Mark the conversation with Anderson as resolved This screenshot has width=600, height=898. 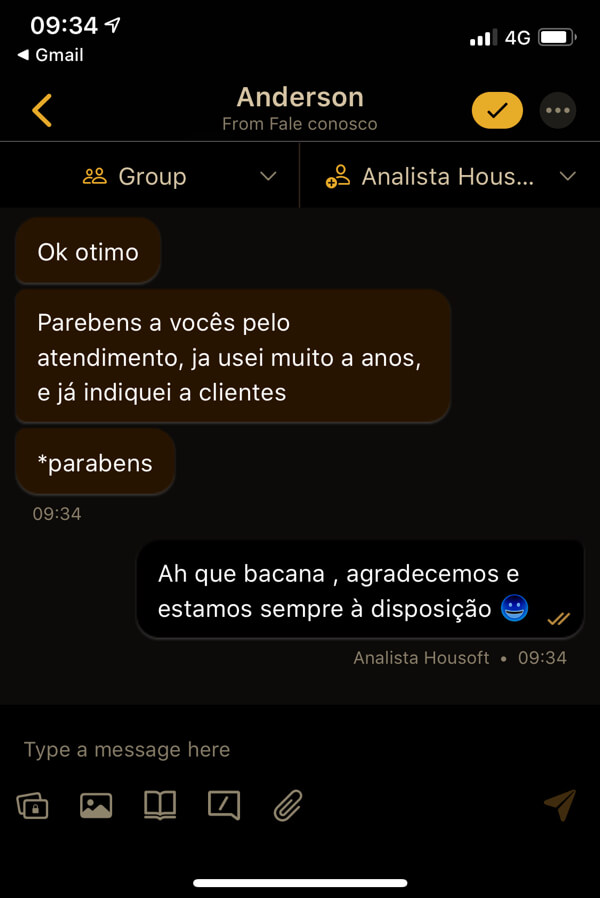tap(497, 110)
